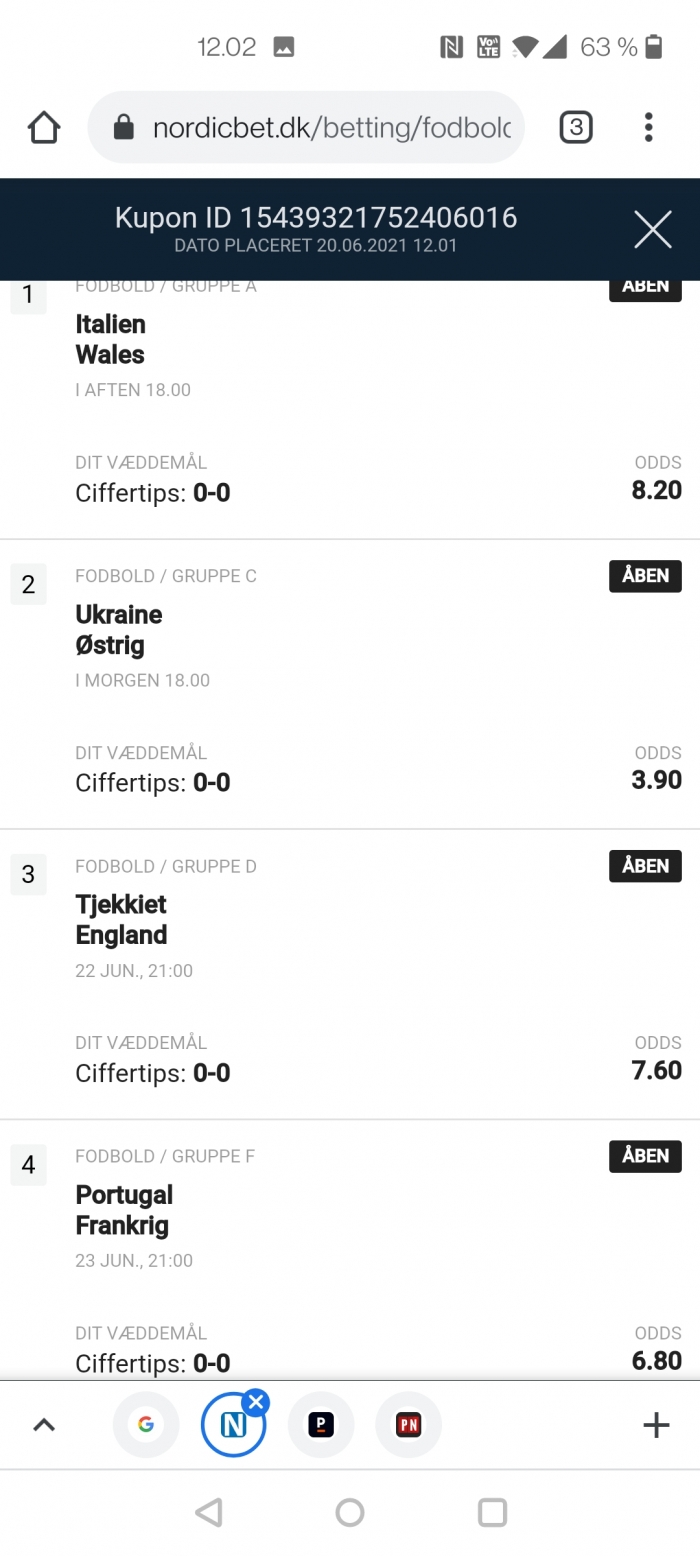Close the current NordicBet tab
Image resolution: width=700 pixels, height=1556 pixels.
256,1402
